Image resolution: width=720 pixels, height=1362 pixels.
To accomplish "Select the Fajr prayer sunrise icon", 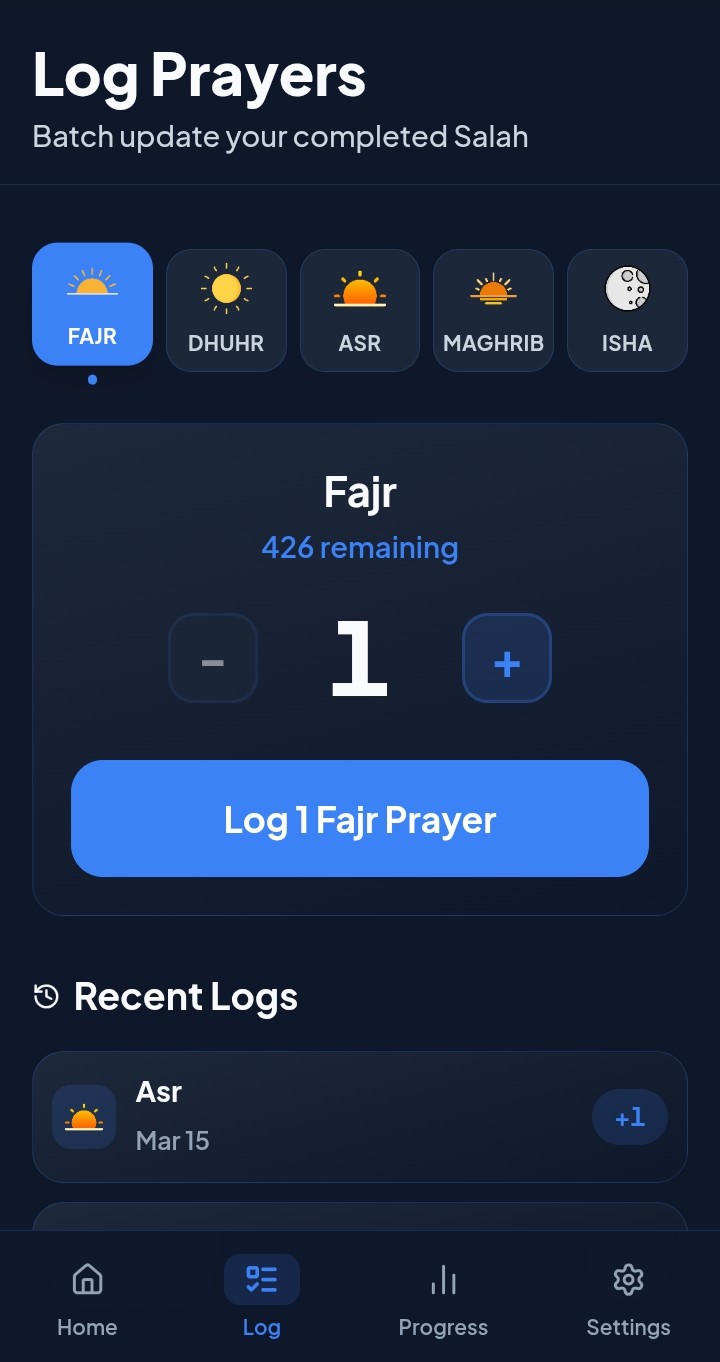I will 92,287.
